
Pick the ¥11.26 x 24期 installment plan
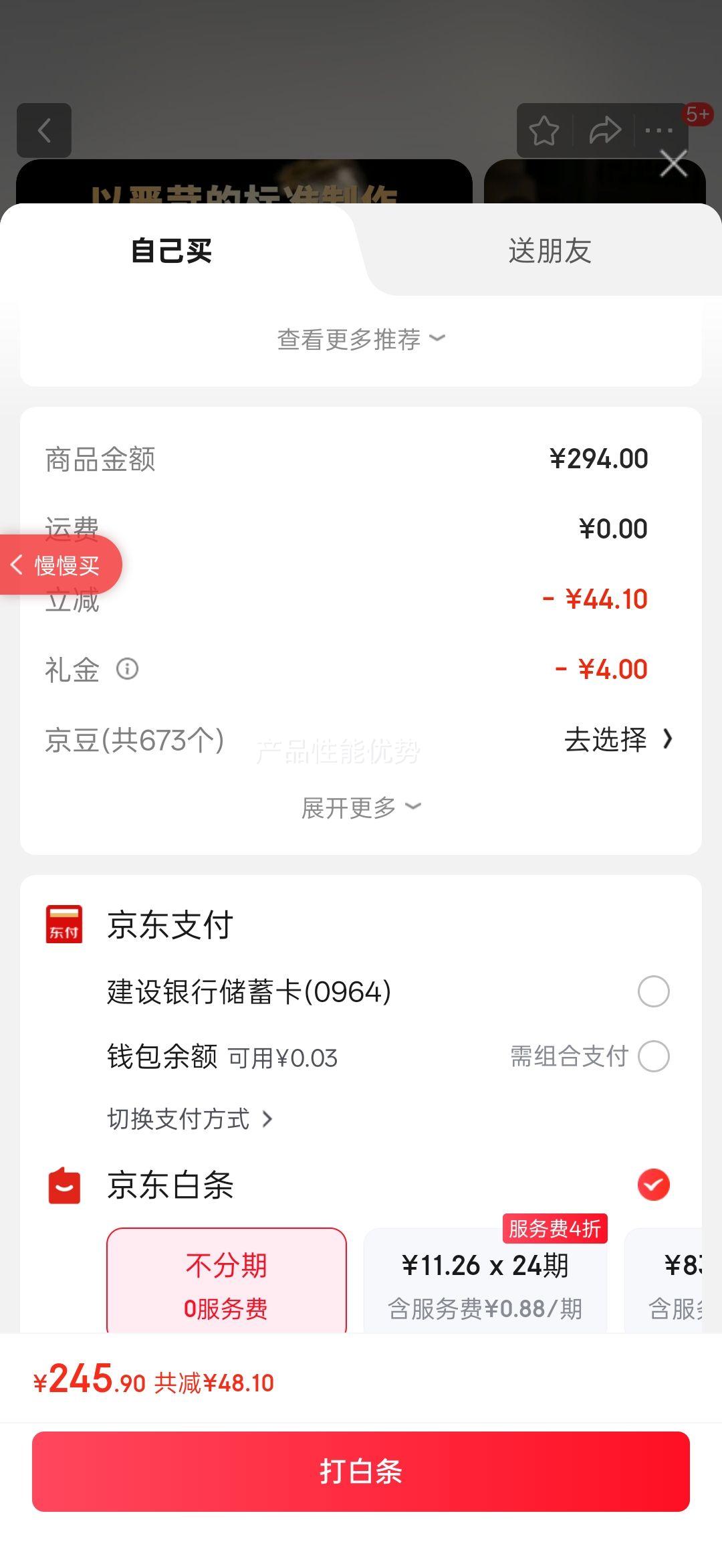point(485,1280)
